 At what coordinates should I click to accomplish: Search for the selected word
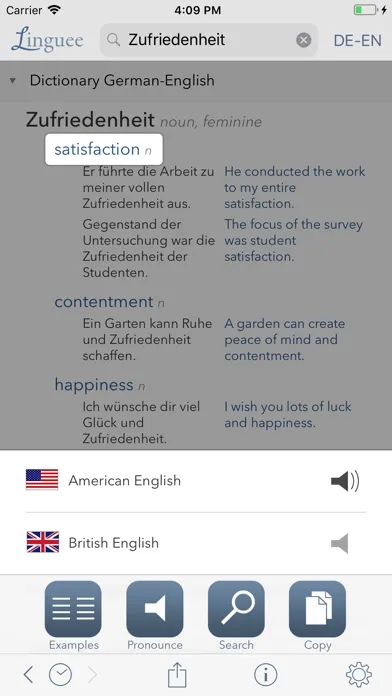[x=236, y=609]
